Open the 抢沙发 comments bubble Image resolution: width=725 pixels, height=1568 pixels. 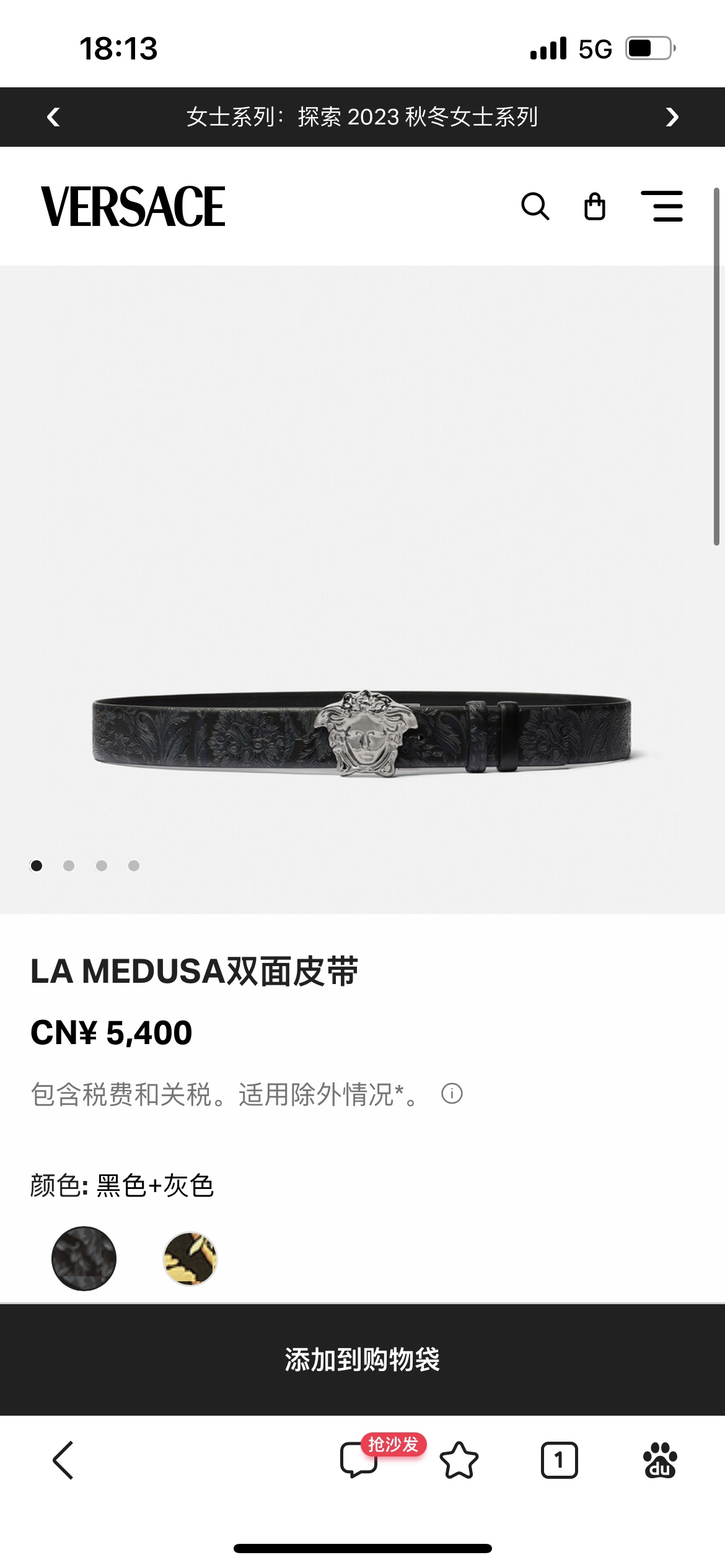pyautogui.click(x=359, y=1460)
